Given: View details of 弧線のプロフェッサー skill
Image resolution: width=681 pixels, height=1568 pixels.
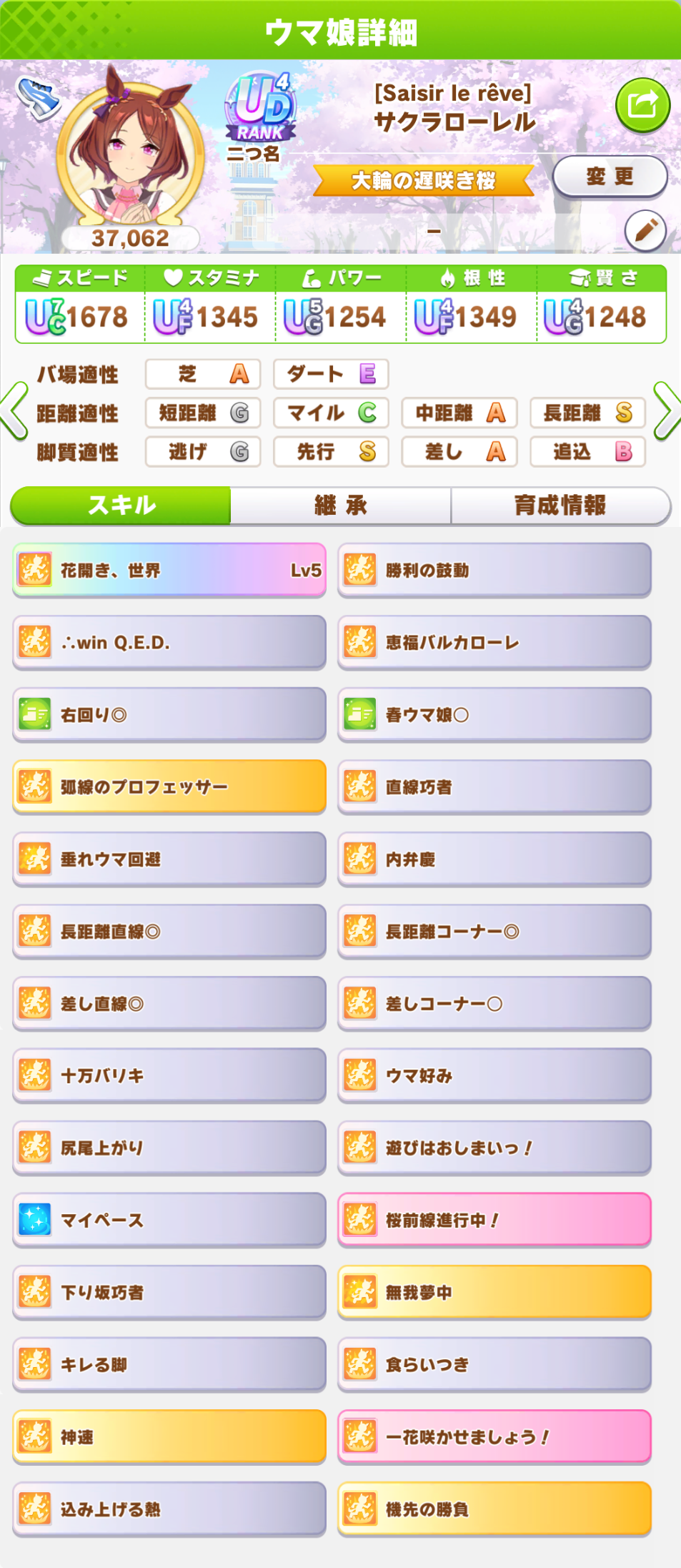Looking at the screenshot, I should (x=169, y=787).
